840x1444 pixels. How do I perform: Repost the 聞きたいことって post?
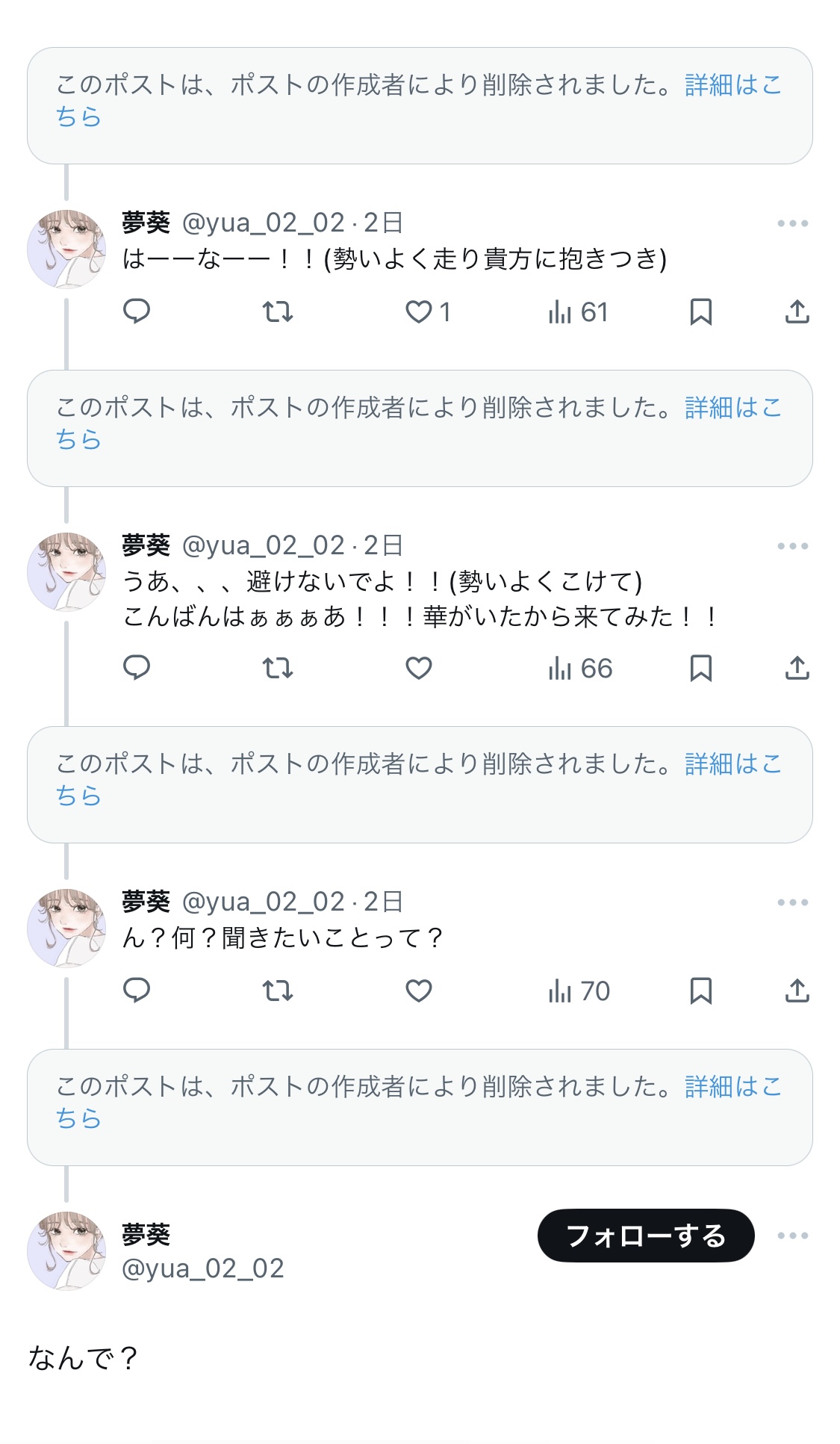(x=278, y=991)
